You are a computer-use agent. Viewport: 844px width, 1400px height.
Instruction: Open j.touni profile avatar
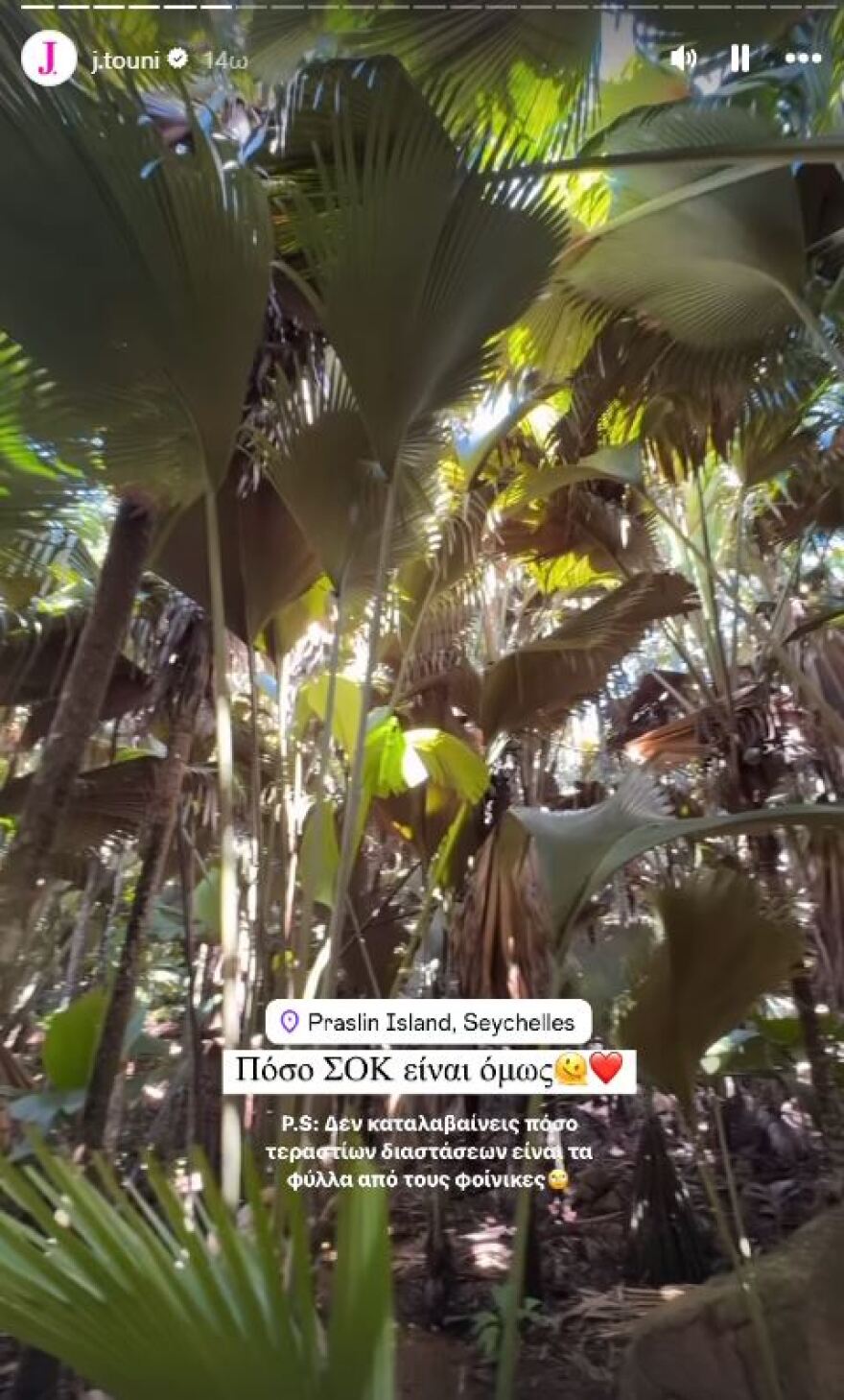48,59
